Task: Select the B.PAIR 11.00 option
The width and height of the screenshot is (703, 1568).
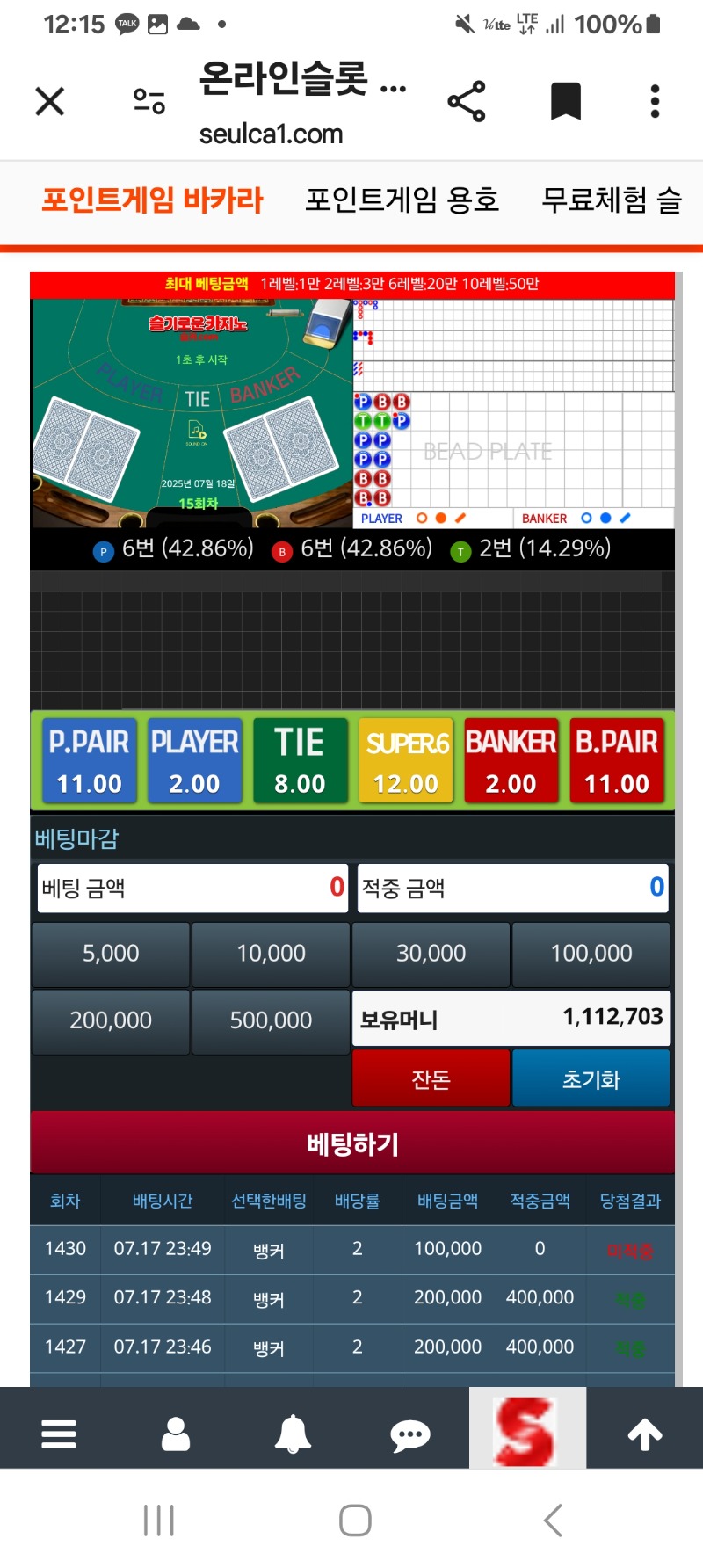Action: coord(617,760)
